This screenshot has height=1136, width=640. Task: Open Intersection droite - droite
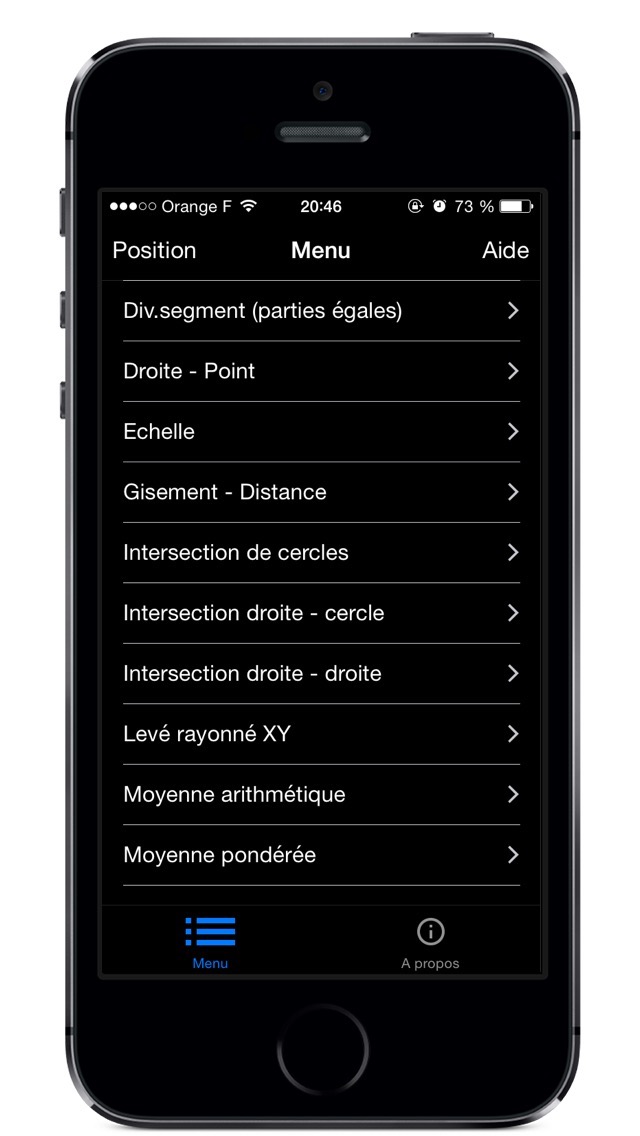point(322,674)
